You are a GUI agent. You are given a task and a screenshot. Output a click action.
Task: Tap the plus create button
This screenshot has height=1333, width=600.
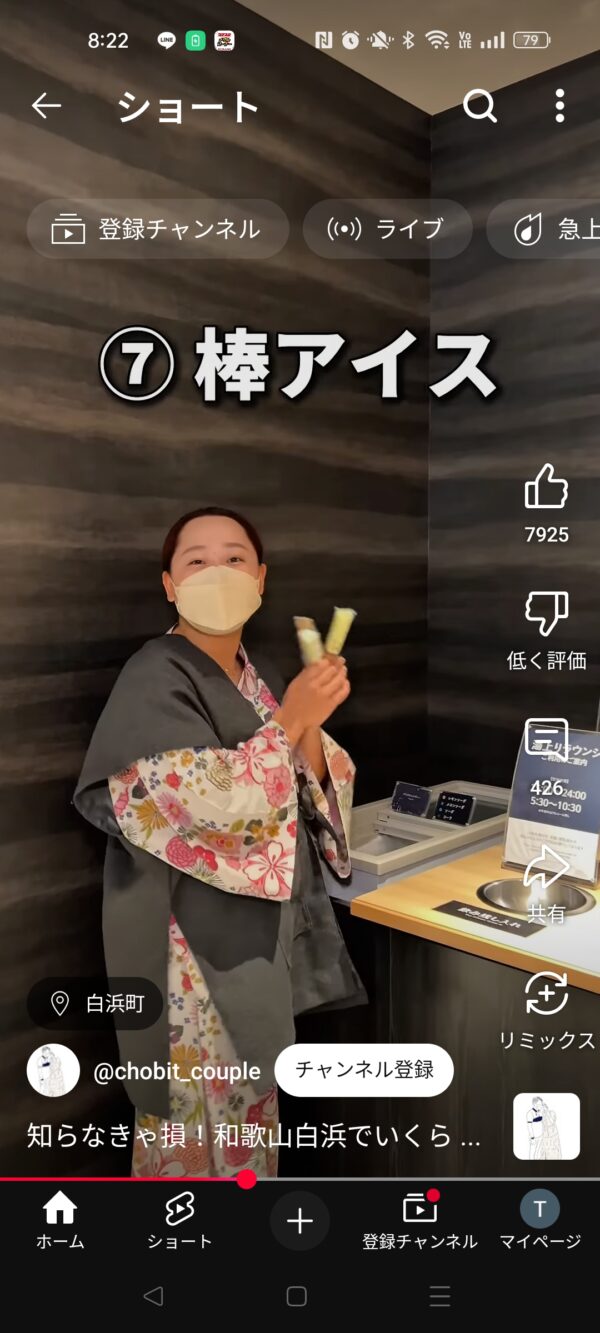pos(299,1220)
